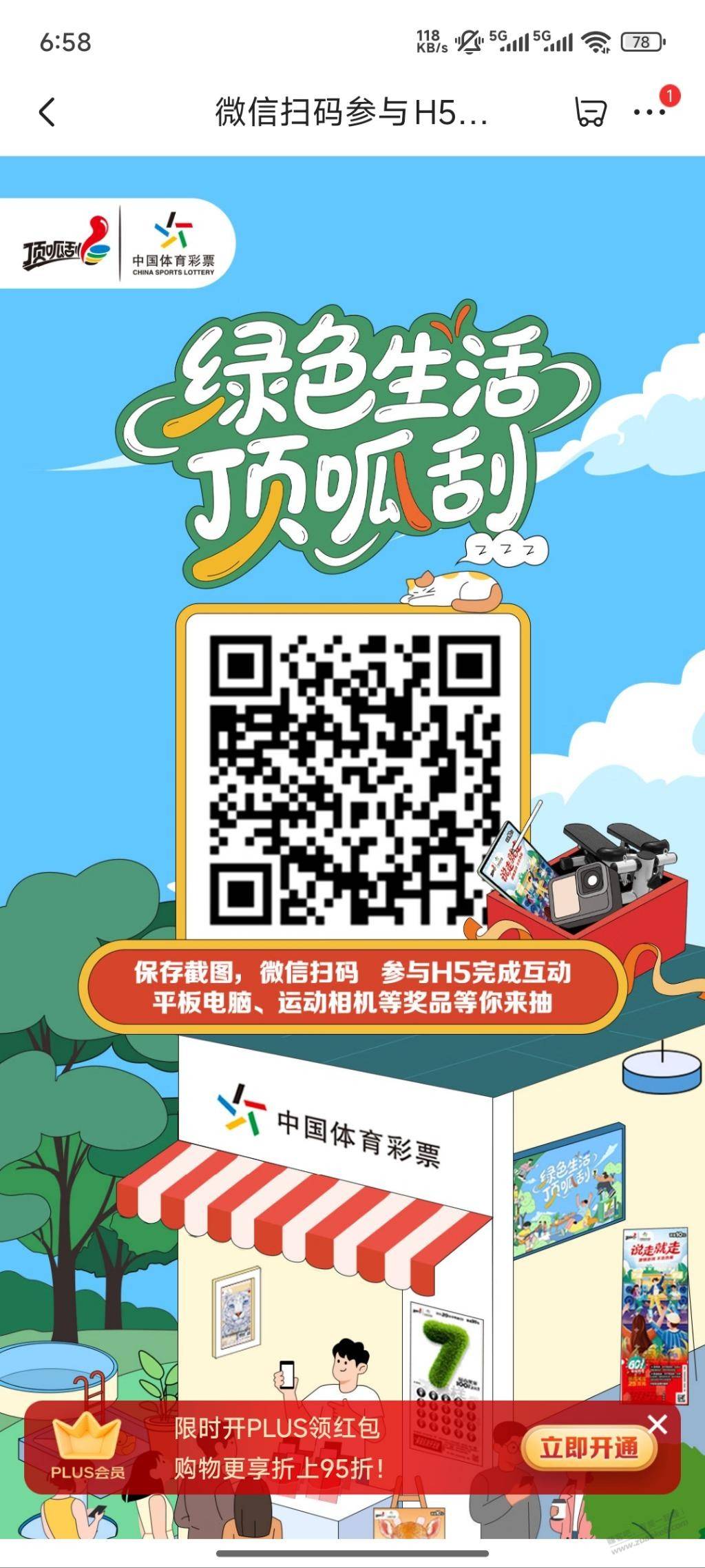Viewport: 705px width, 1568px height.
Task: Open the shopping cart
Action: (x=590, y=112)
